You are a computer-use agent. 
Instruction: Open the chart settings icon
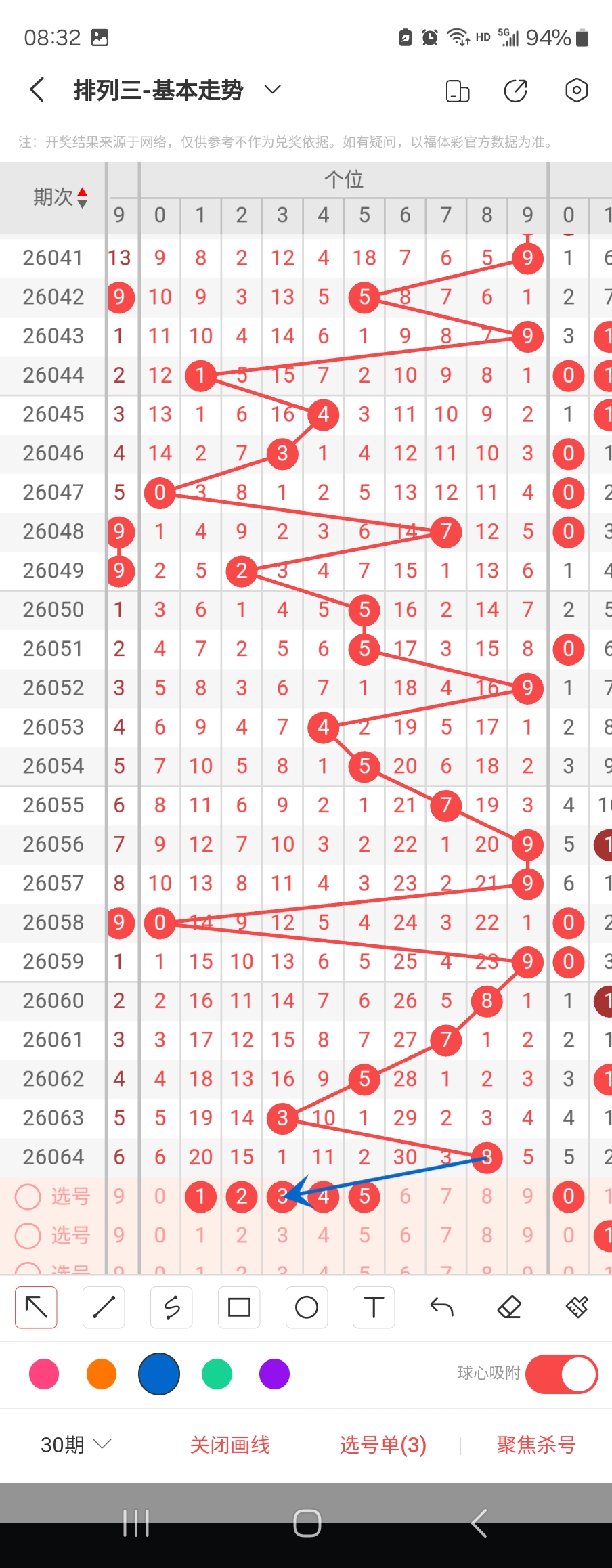click(576, 91)
